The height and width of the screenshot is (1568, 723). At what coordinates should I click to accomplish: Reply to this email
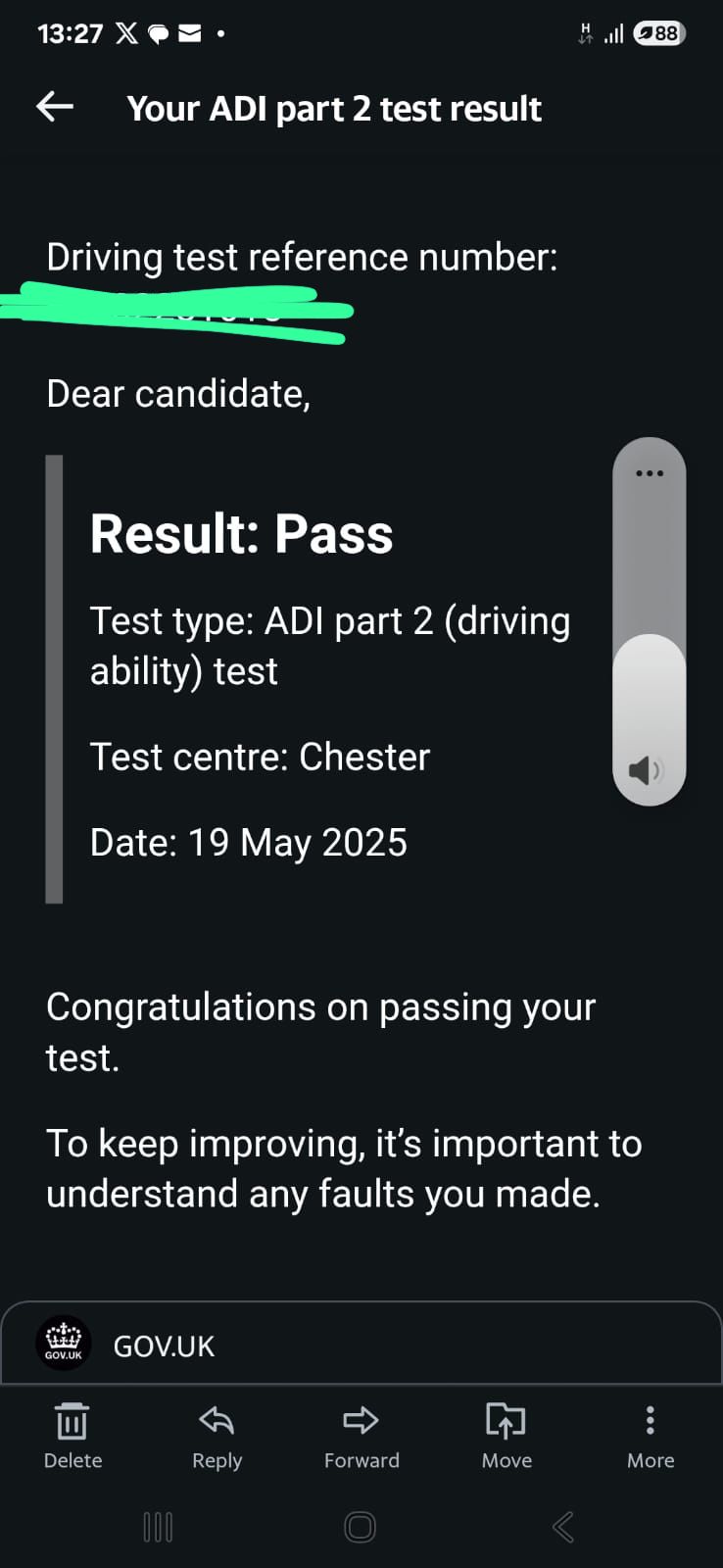coord(217,1435)
